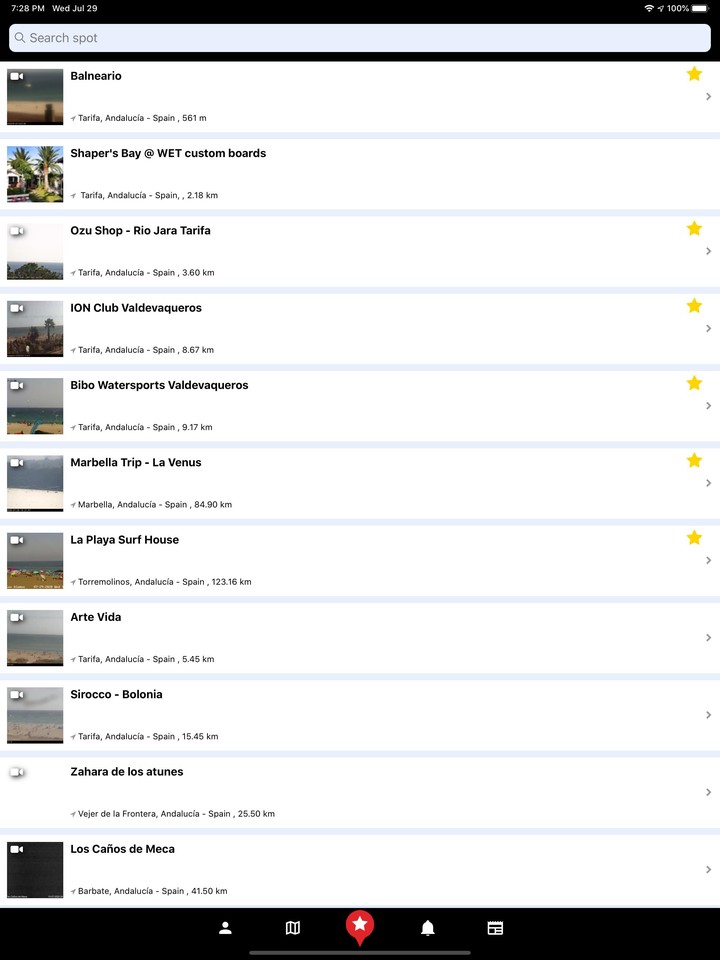Toggle the star on ION Club Valdevaqueros
This screenshot has height=960, width=720.
coord(694,305)
